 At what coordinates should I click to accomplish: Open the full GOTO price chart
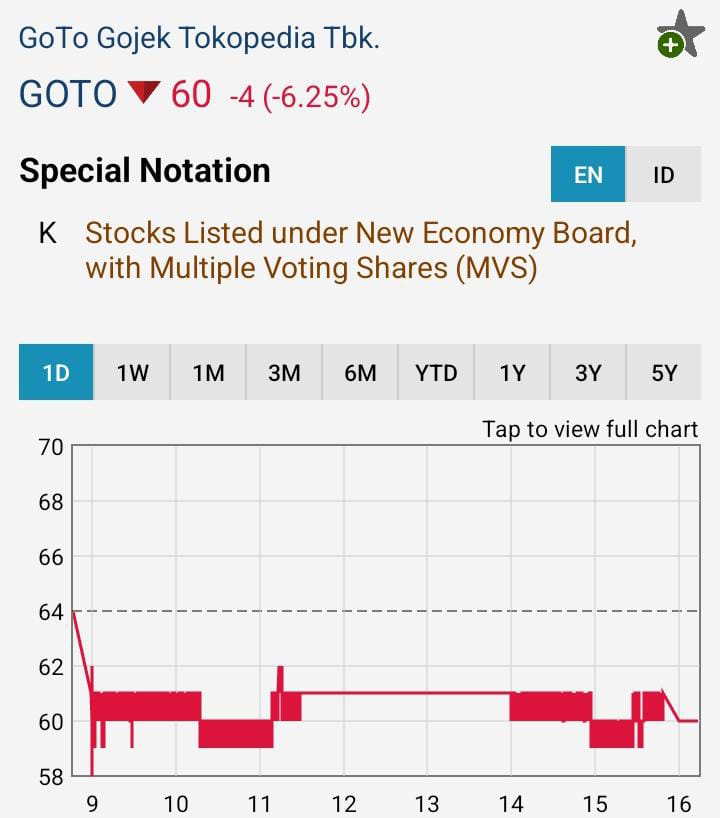pyautogui.click(x=590, y=430)
